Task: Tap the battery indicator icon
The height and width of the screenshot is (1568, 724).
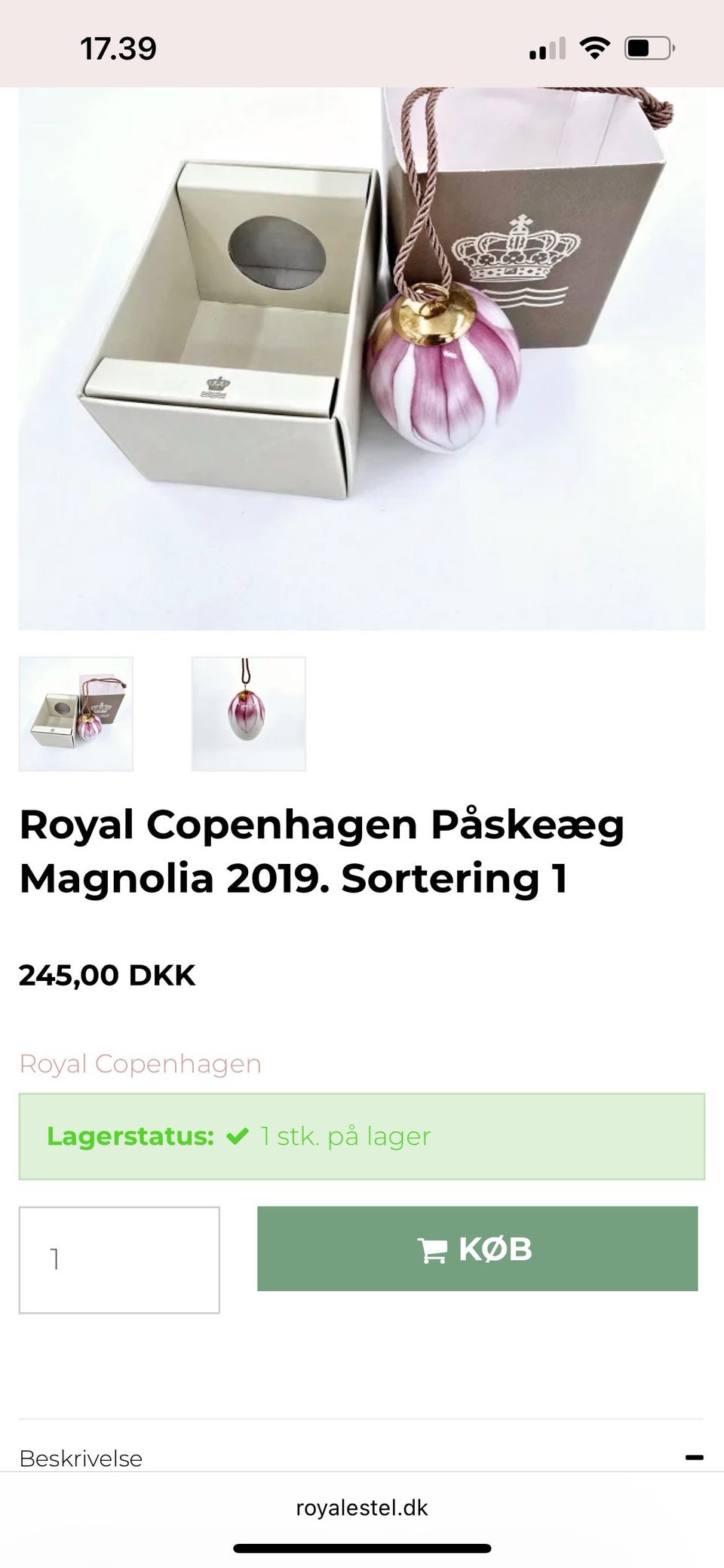Action: (x=649, y=48)
